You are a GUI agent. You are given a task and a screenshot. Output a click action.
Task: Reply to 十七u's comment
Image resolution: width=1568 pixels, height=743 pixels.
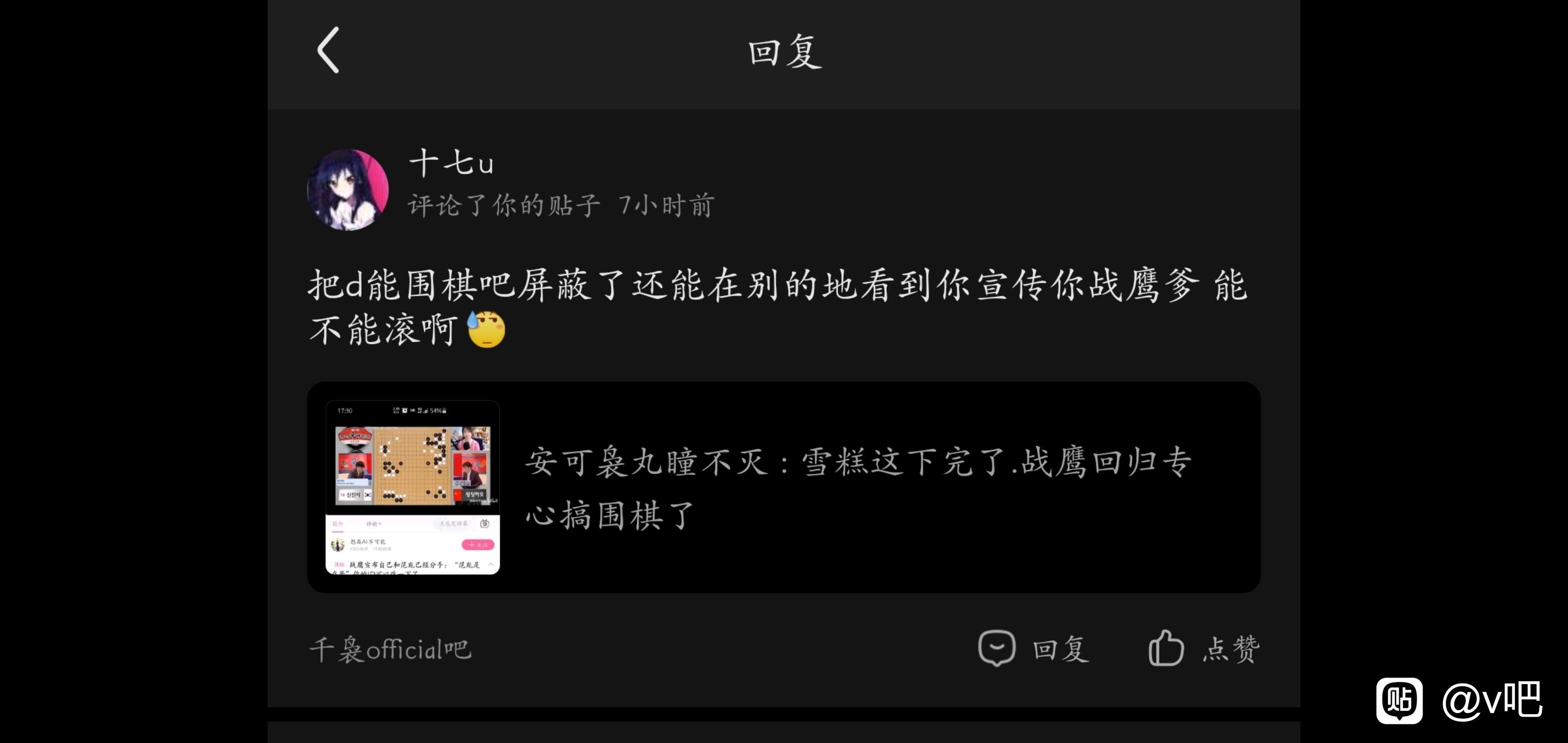[1034, 648]
